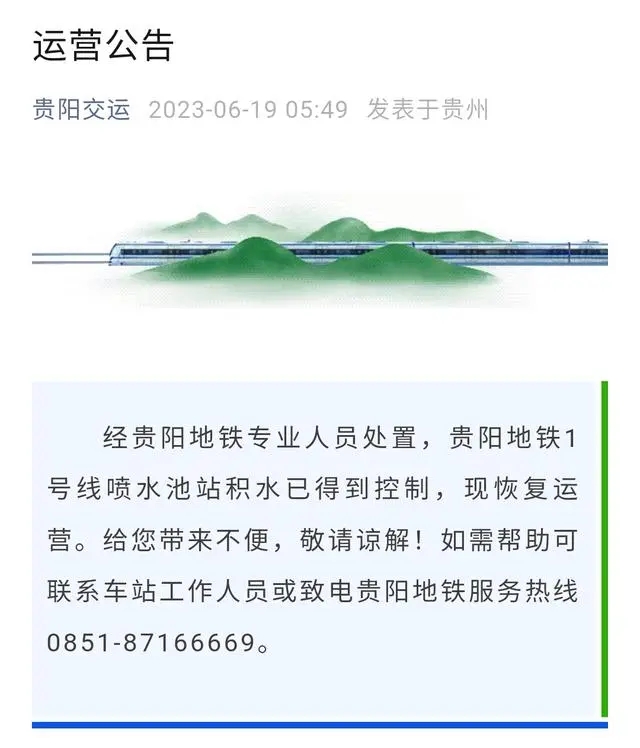Open the 贵阳交运 account profile link
This screenshot has width=640, height=748.
click(x=81, y=109)
